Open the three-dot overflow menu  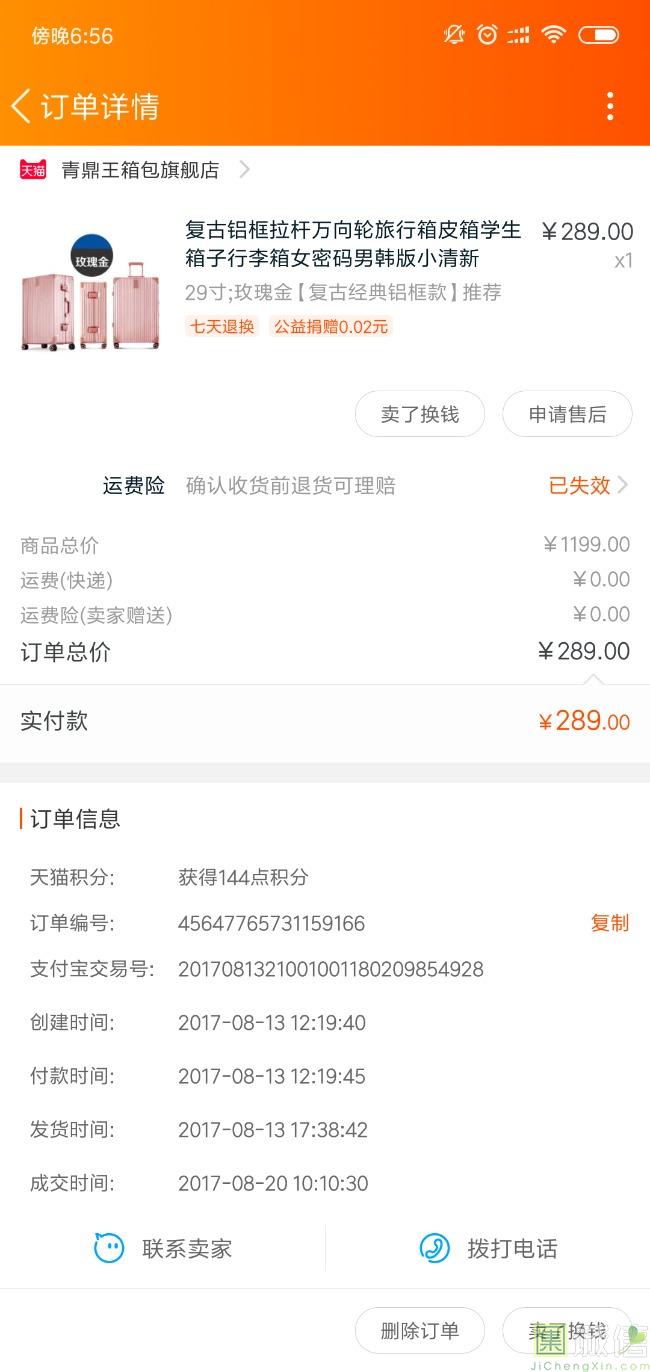coord(609,106)
